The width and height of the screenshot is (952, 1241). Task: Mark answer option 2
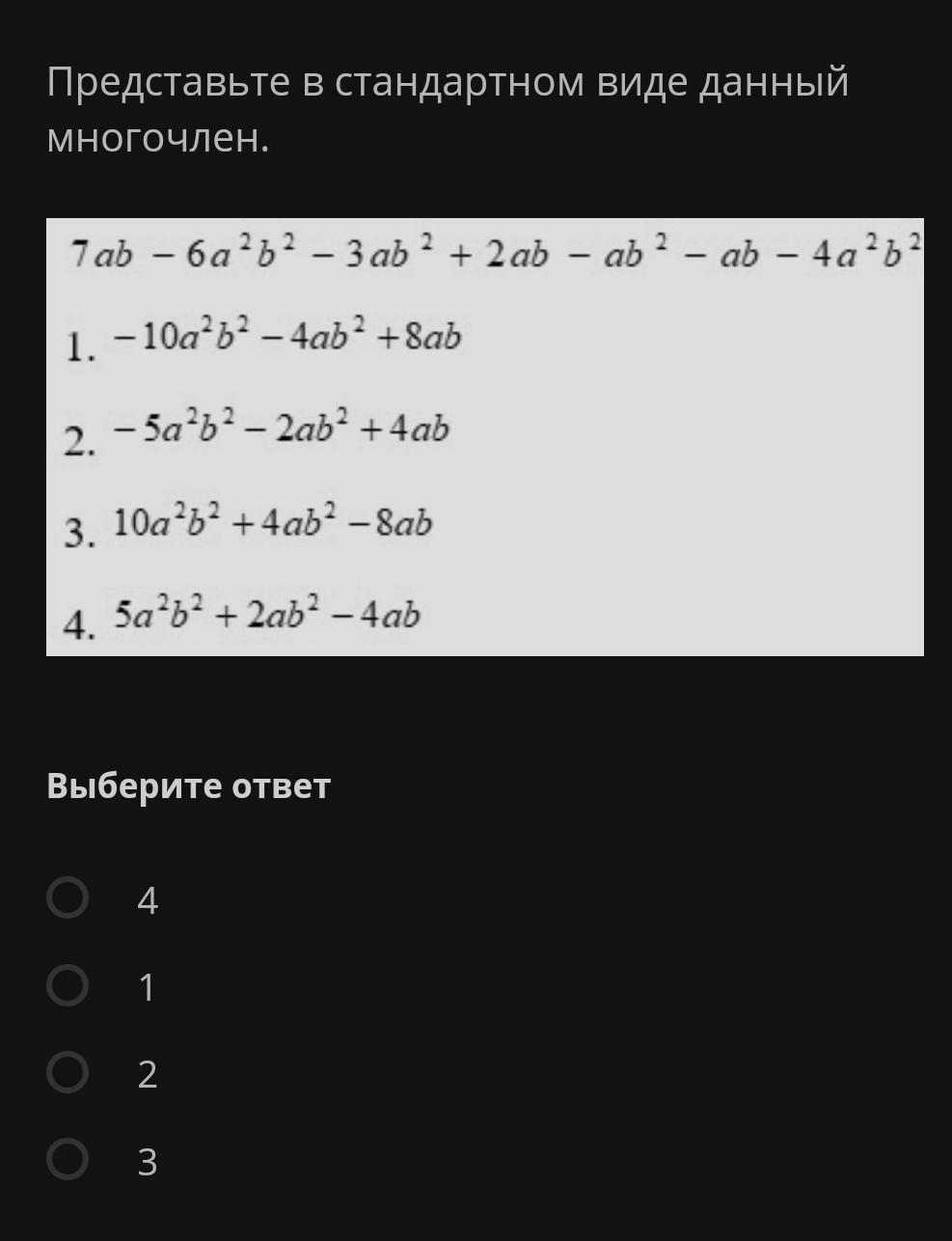click(x=68, y=1073)
